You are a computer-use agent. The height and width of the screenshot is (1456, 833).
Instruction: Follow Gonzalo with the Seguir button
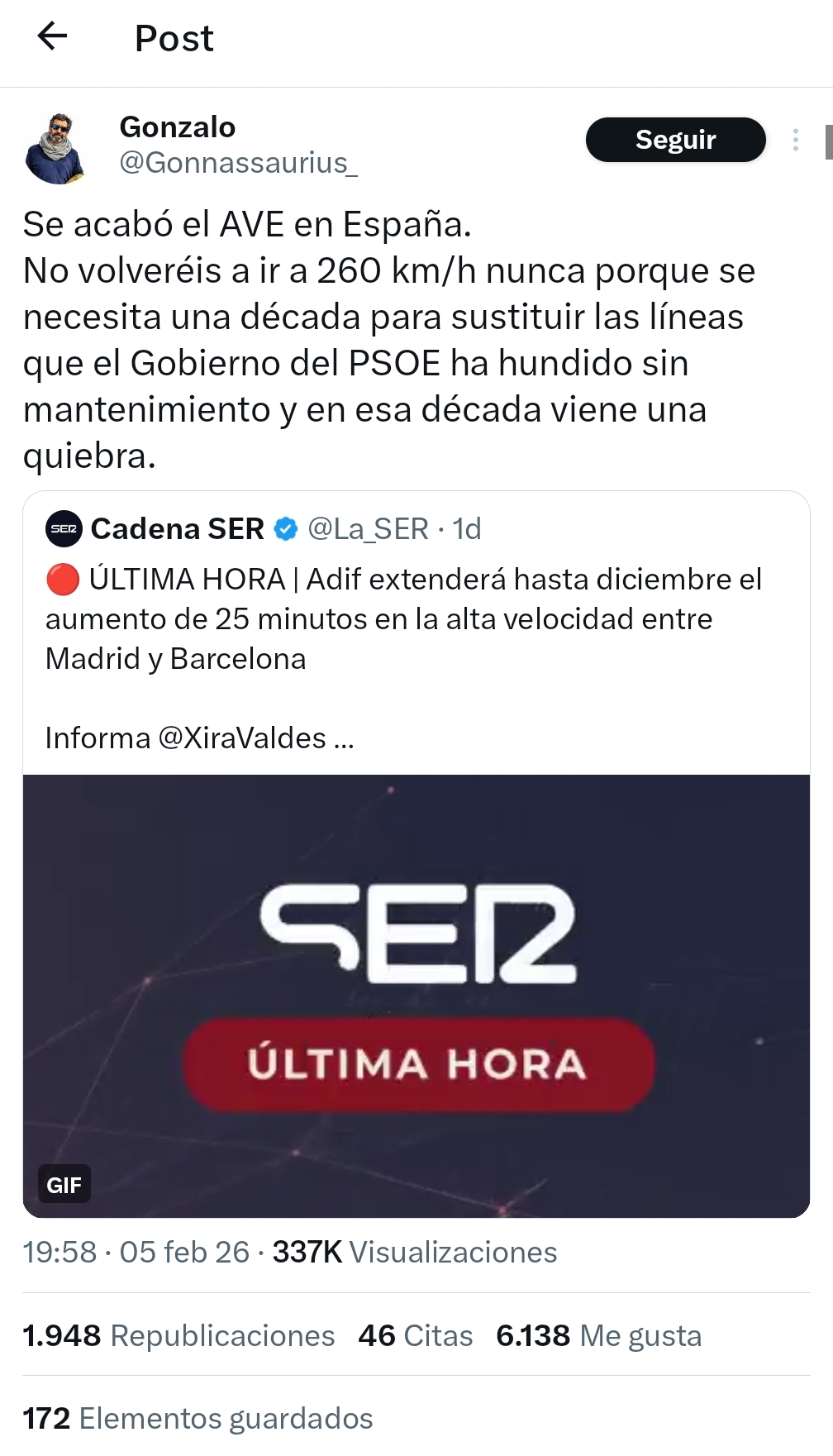pyautogui.click(x=675, y=140)
